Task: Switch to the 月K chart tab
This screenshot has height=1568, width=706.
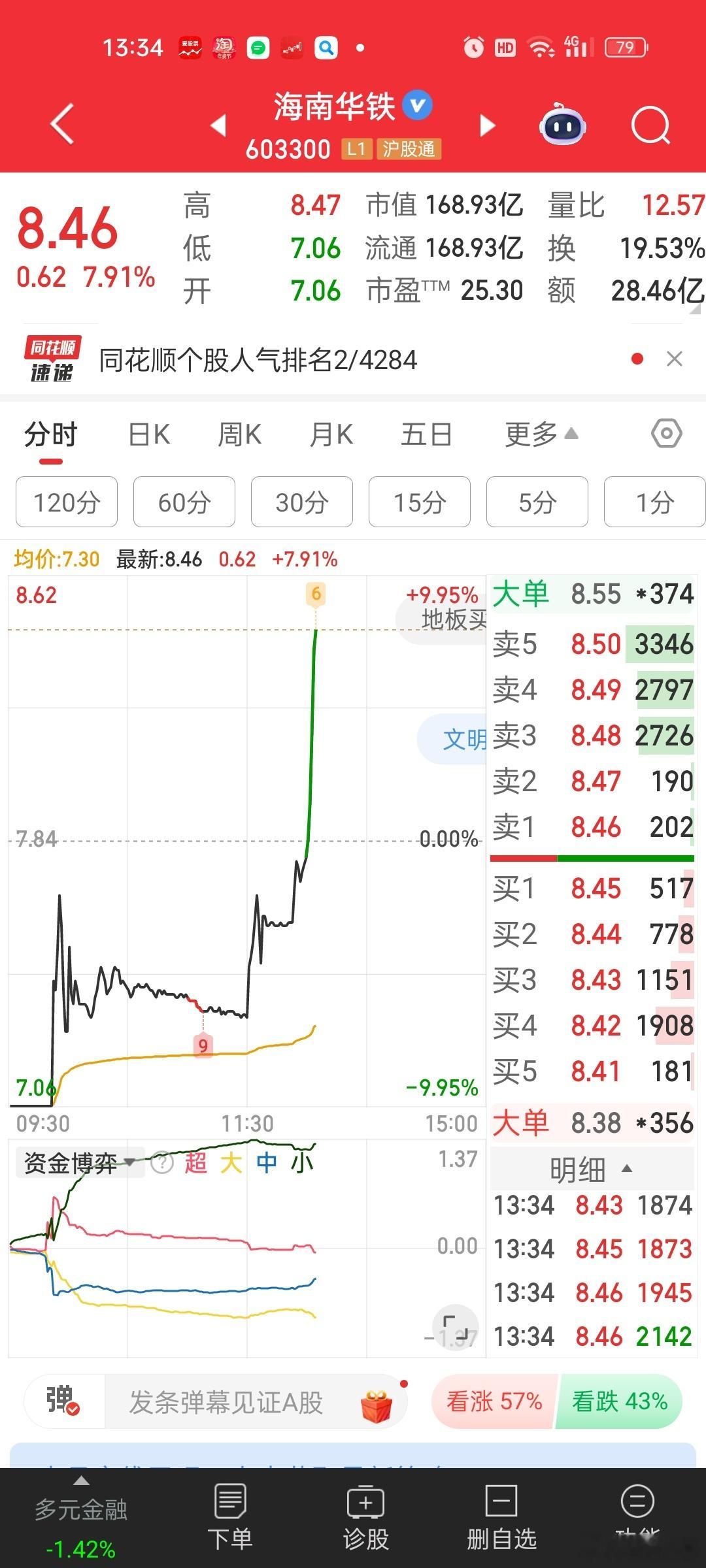Action: click(331, 434)
